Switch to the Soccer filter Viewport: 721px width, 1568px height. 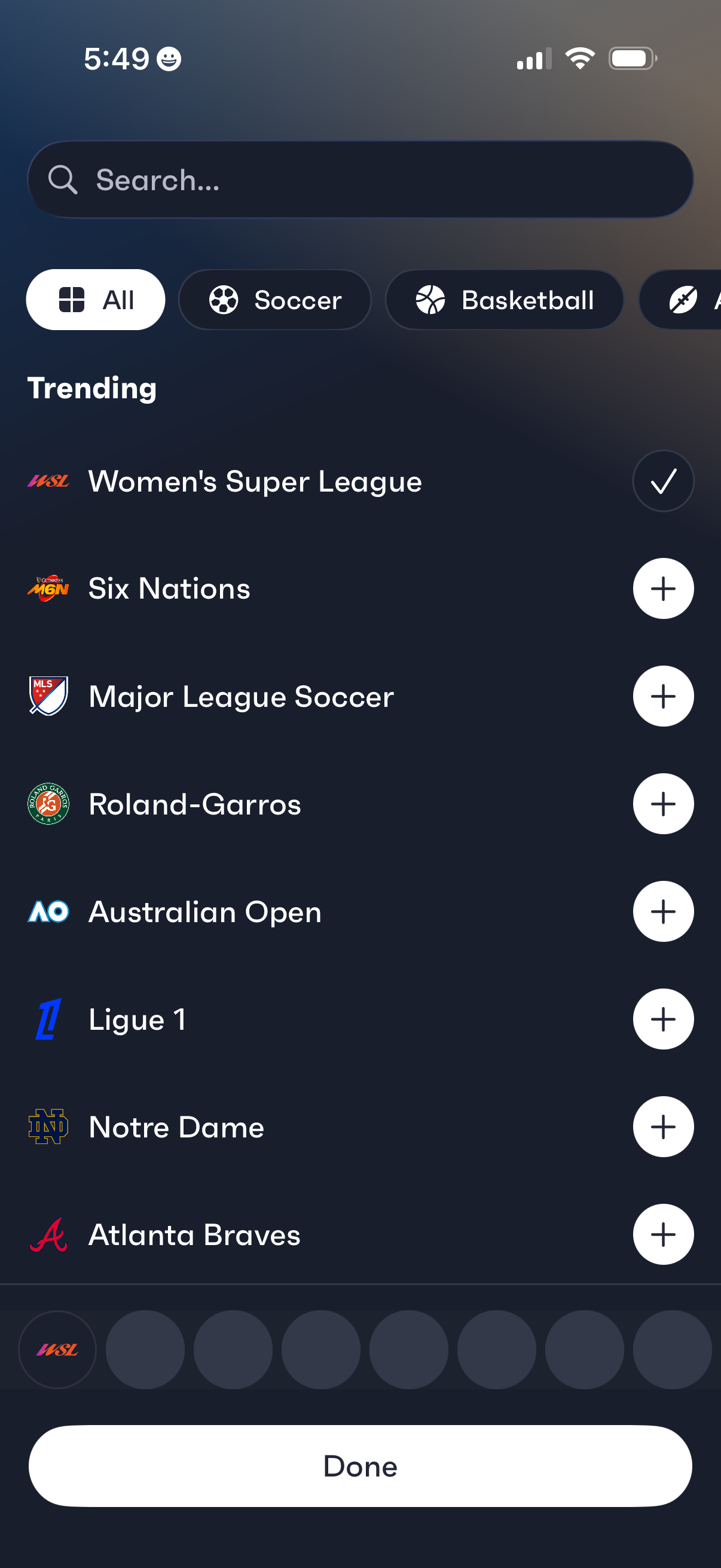[275, 300]
